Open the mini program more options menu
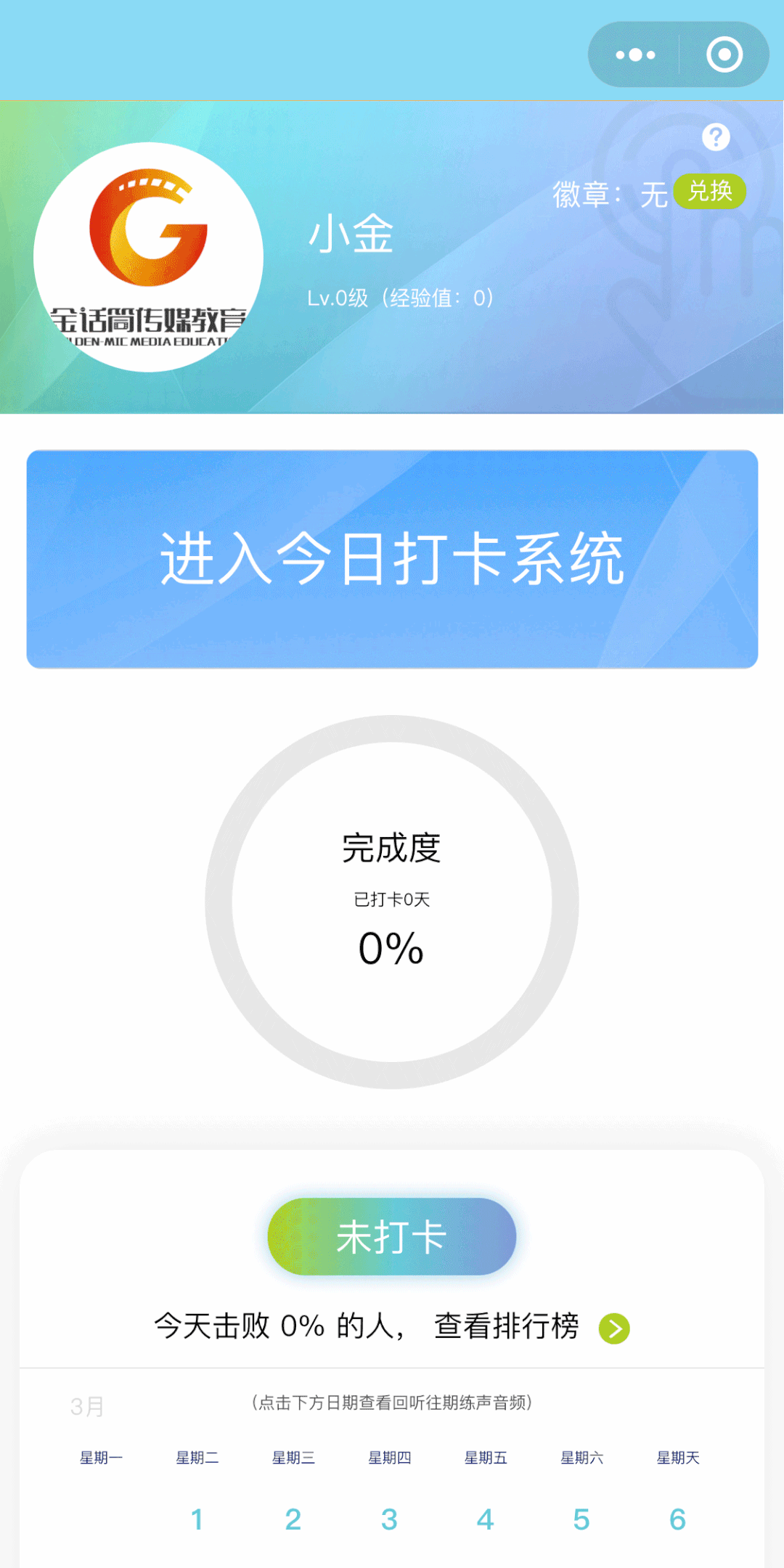The height and width of the screenshot is (1568, 784). [x=635, y=55]
